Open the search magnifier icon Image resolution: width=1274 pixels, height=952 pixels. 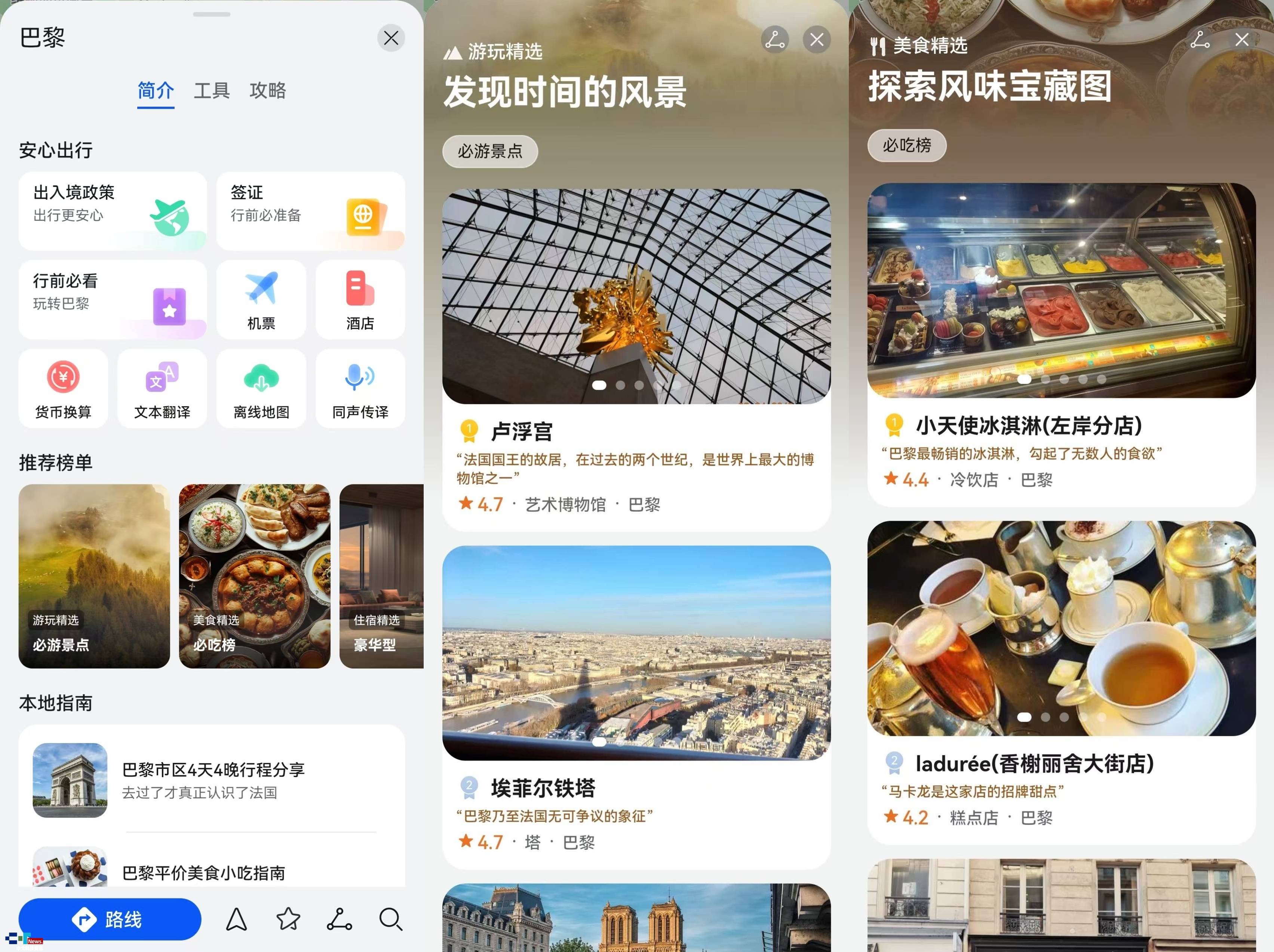click(390, 919)
